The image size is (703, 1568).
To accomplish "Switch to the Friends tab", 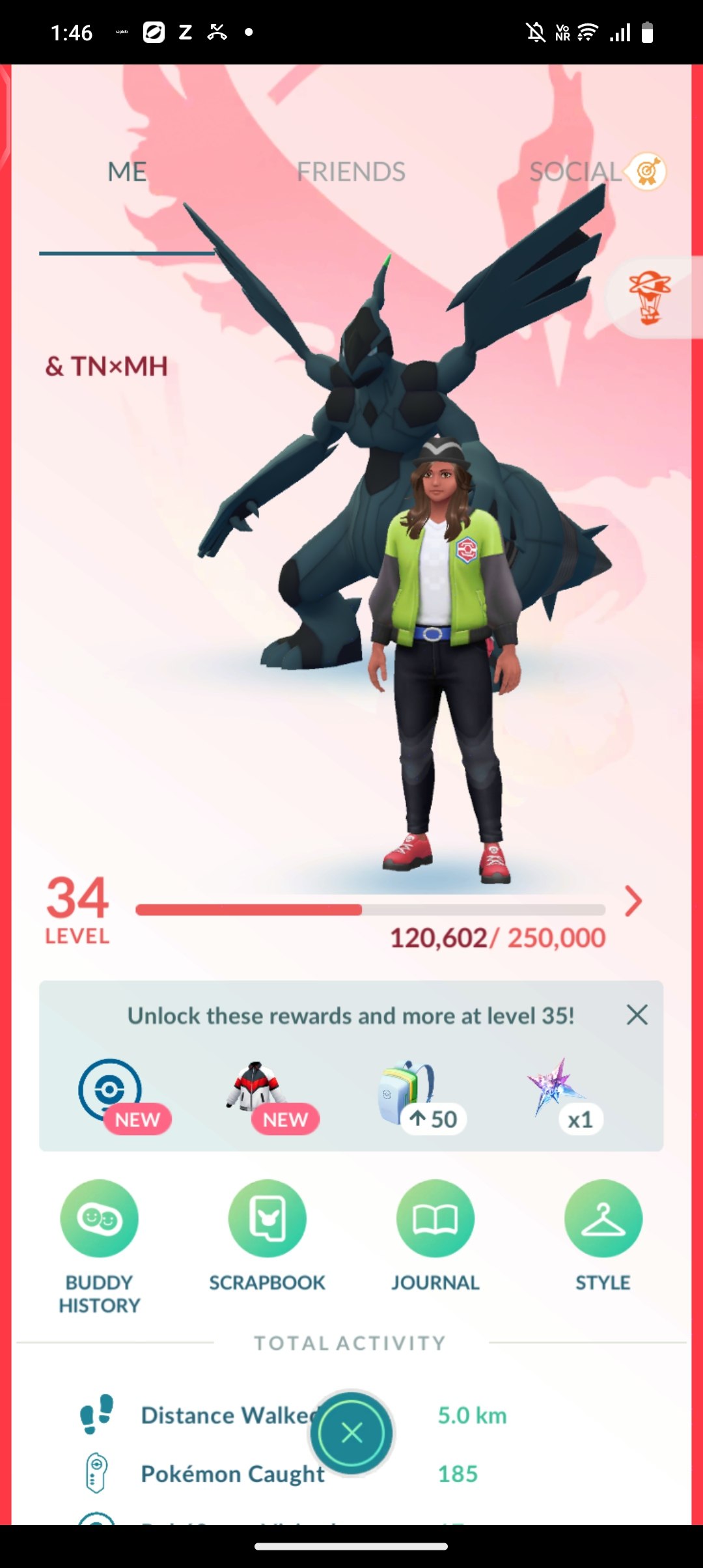I will tap(351, 173).
